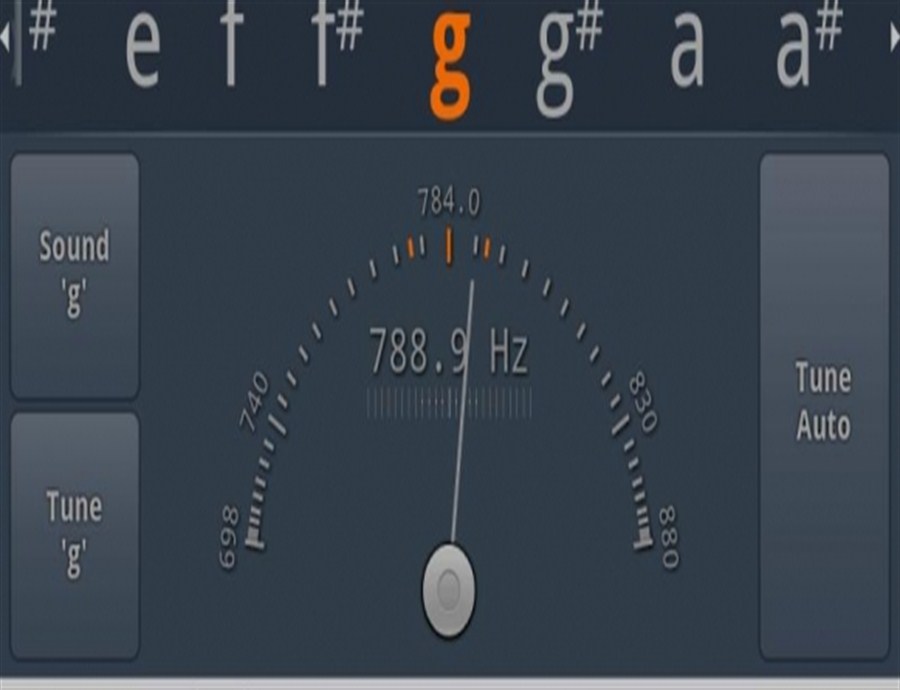Image resolution: width=900 pixels, height=690 pixels.
Task: Tap the right arrow on the note strip
Action: tap(893, 38)
